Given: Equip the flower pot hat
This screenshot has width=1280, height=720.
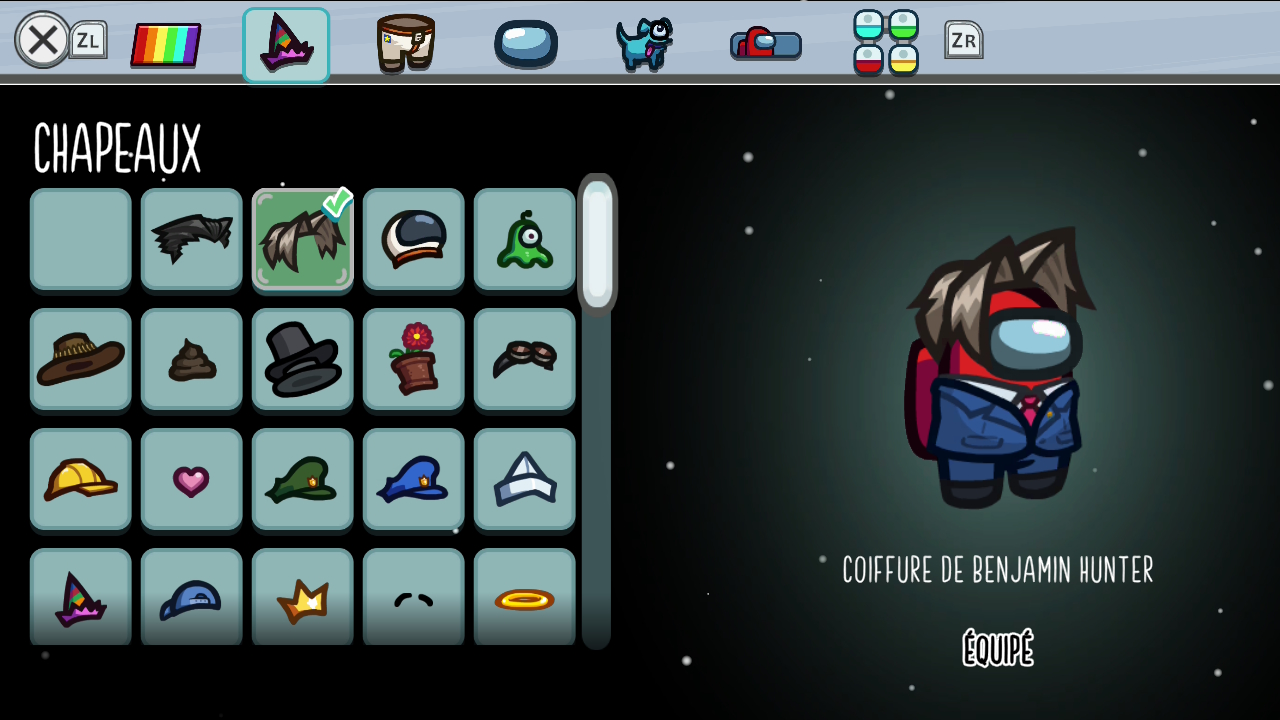Looking at the screenshot, I should [414, 359].
